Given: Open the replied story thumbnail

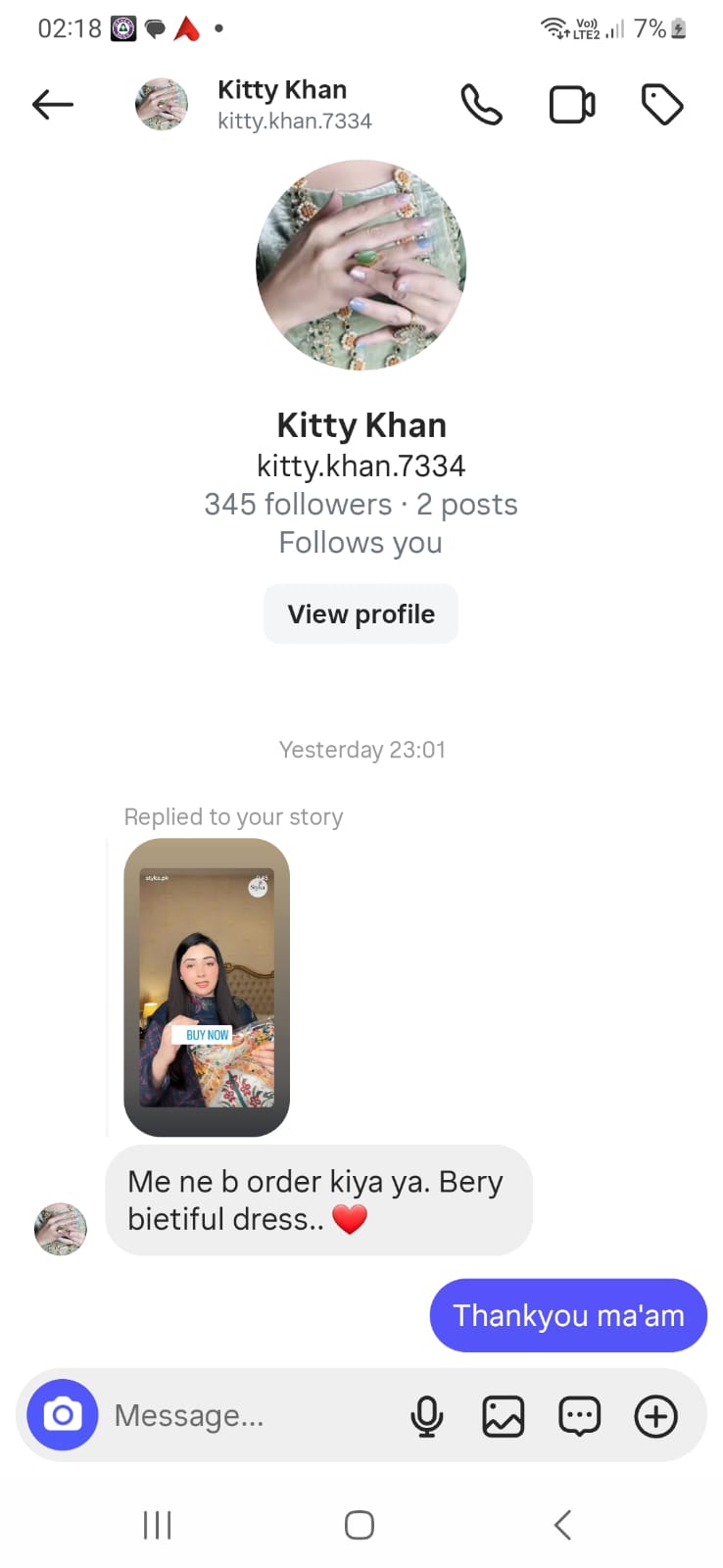Looking at the screenshot, I should coord(207,987).
